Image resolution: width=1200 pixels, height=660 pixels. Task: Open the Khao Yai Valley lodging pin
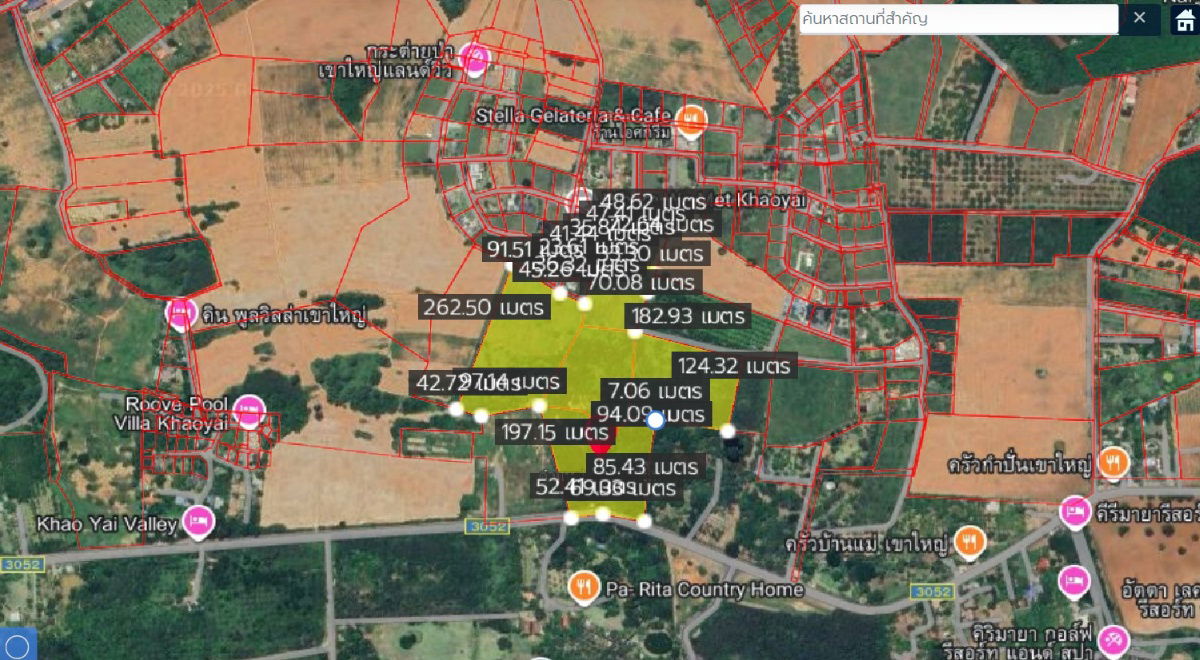click(198, 520)
